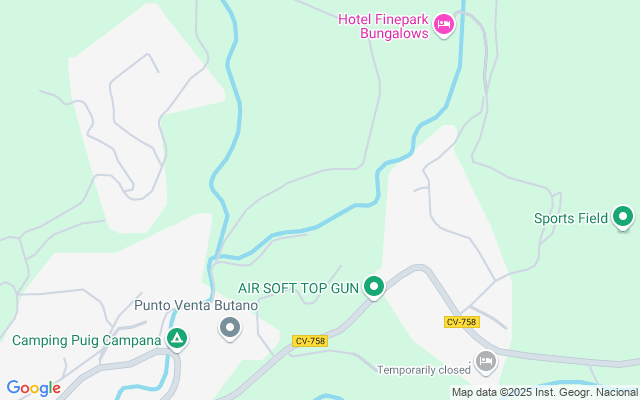Open the Punto Venta Butano marker
This screenshot has width=640, height=400.
(x=230, y=328)
